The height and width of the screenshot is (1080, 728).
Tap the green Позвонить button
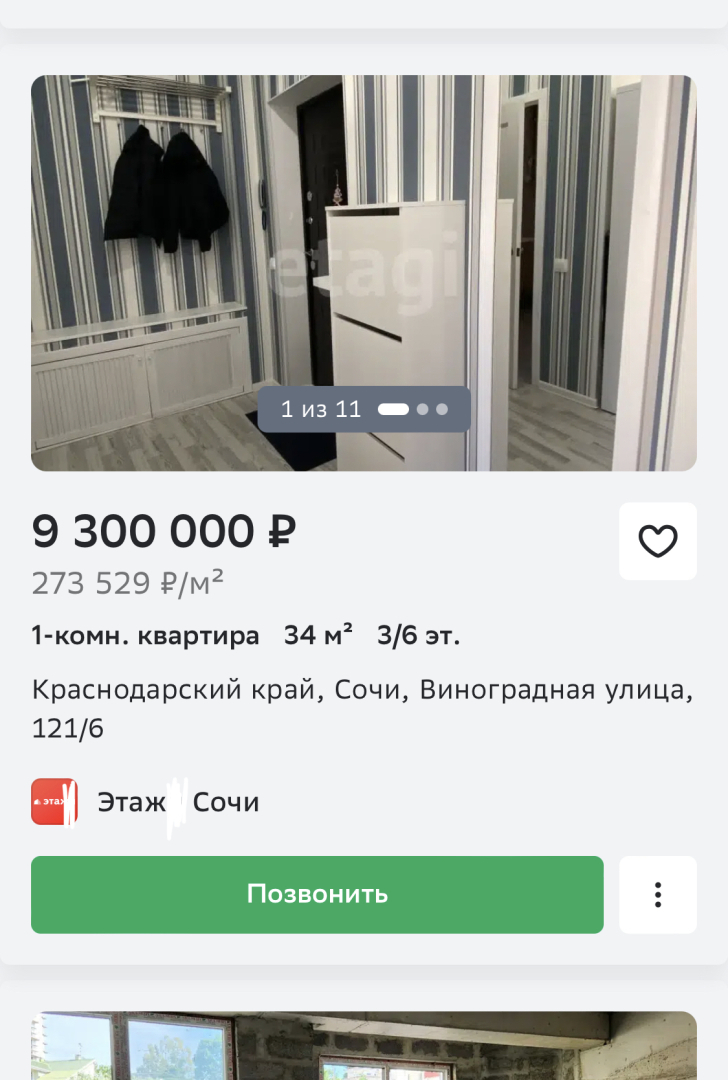coord(317,894)
